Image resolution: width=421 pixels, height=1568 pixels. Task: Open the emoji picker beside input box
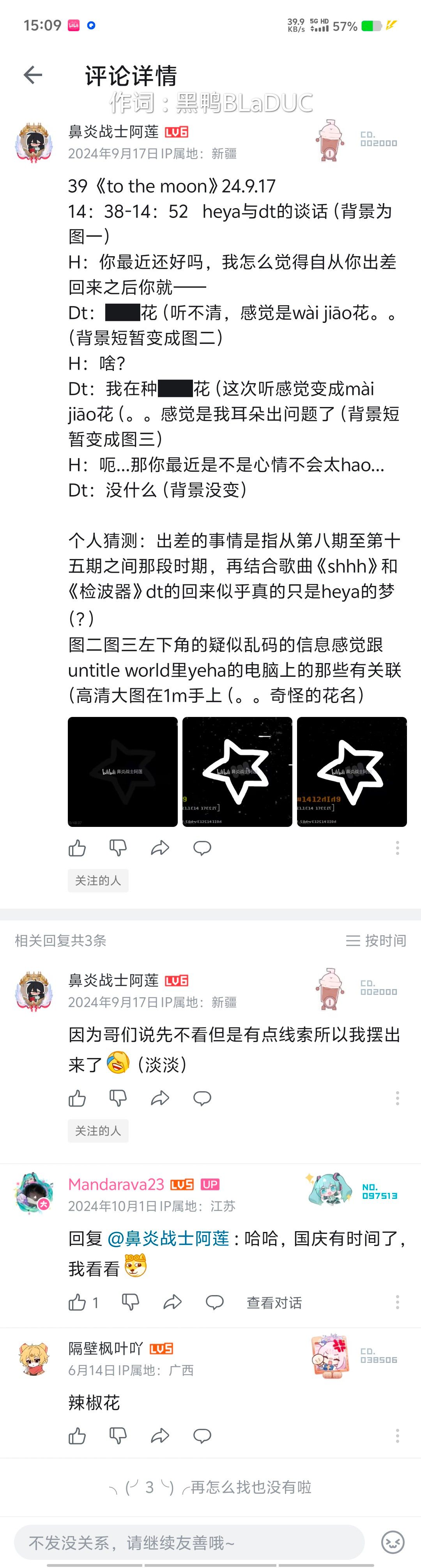393,1542
